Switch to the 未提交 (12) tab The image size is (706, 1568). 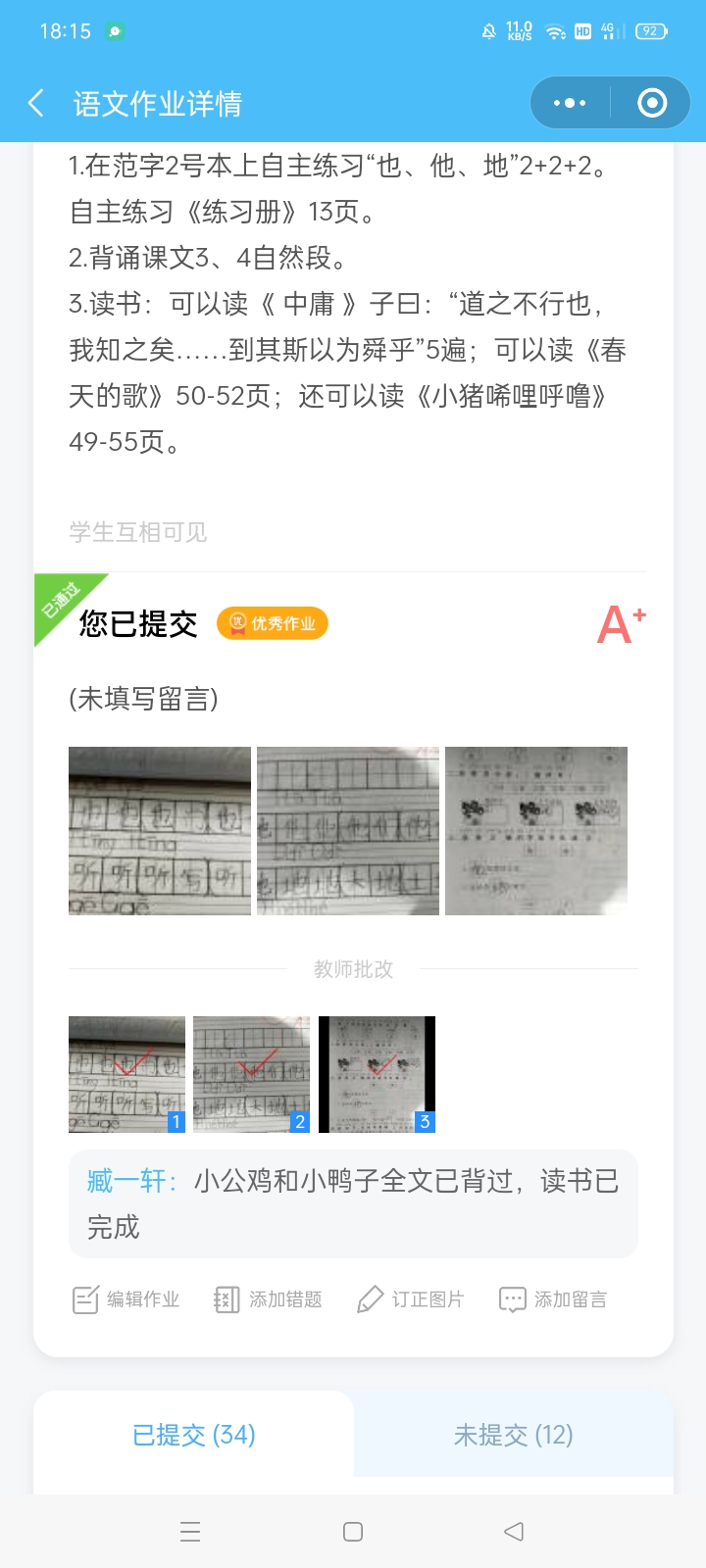coord(514,1434)
